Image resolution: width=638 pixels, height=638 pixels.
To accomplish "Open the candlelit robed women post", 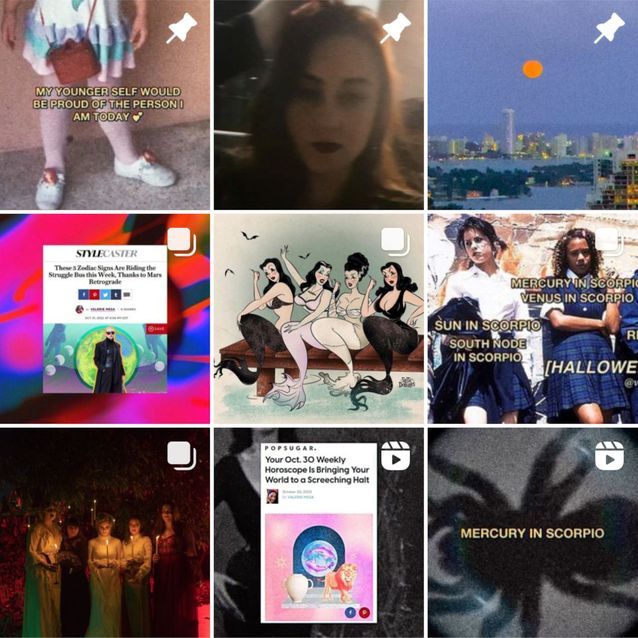I will 105,532.
